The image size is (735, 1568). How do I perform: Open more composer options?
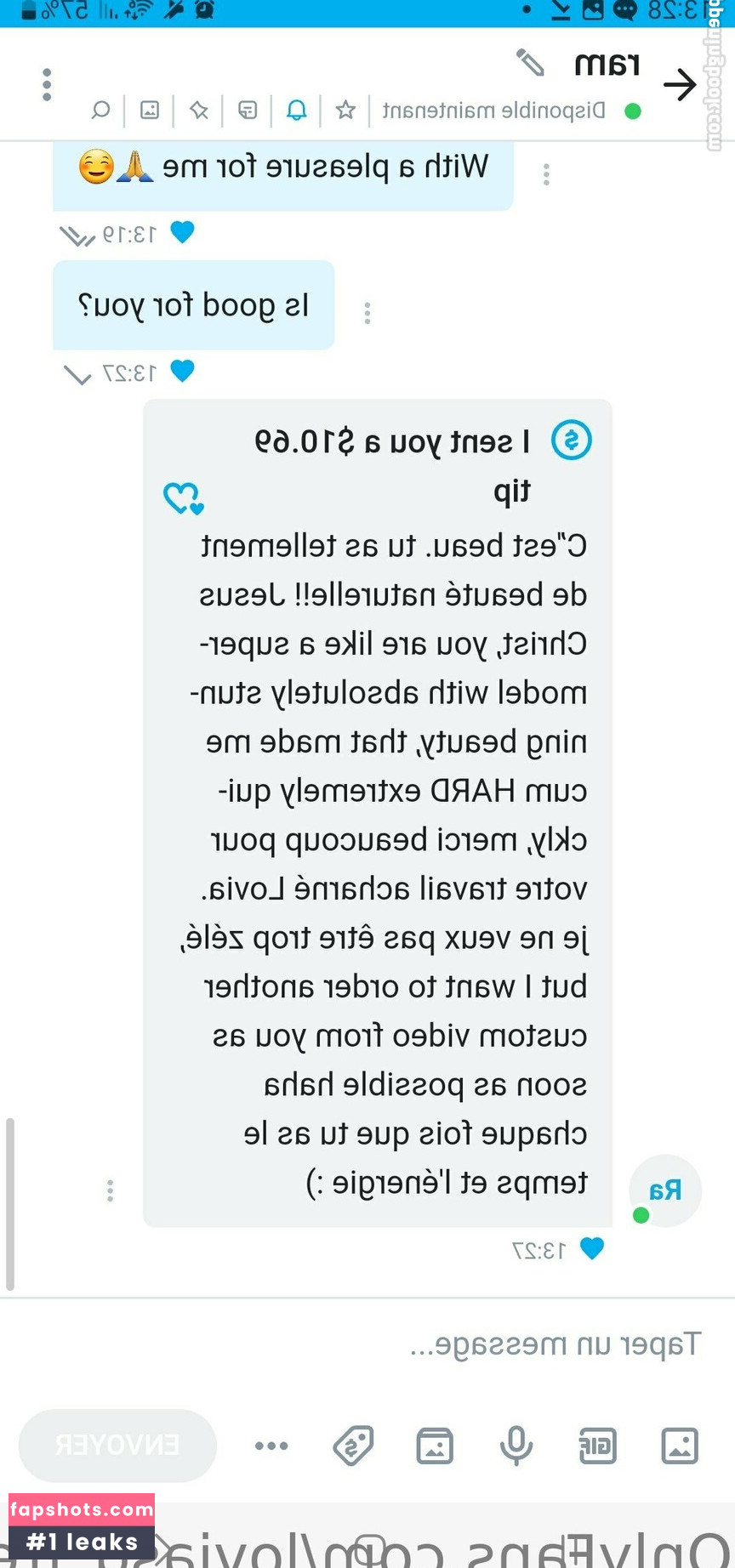point(271,1445)
